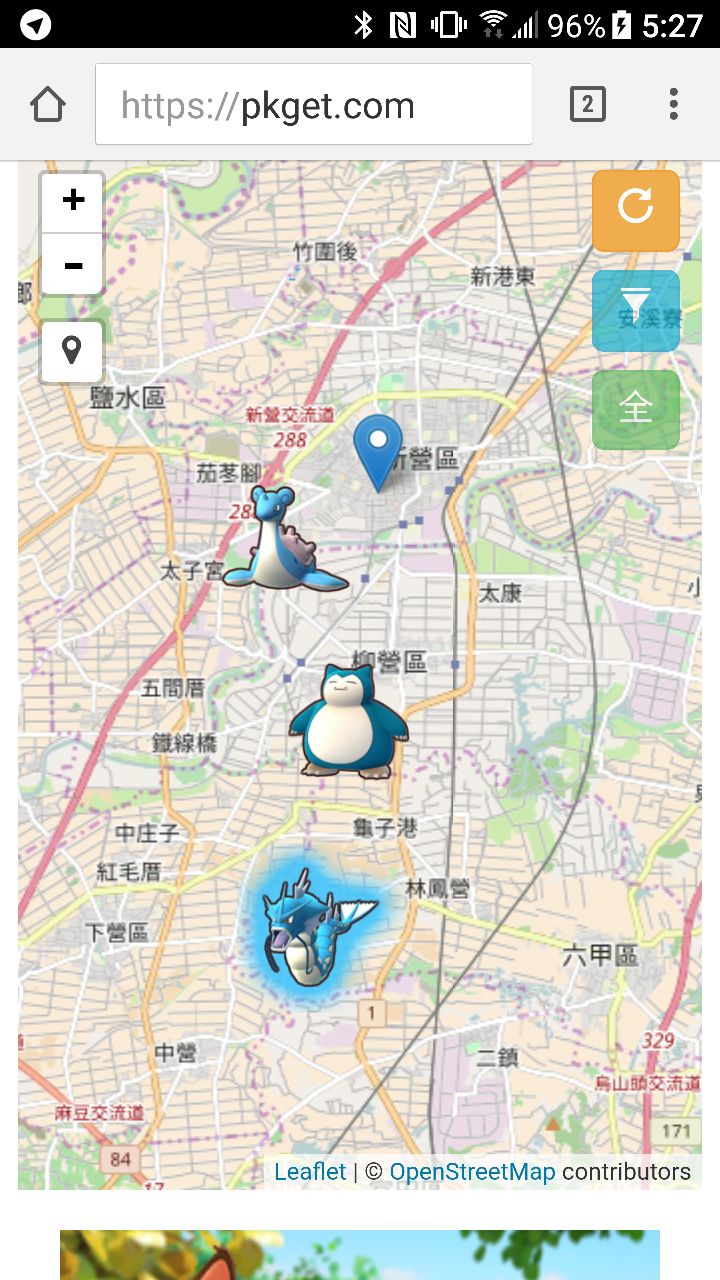The width and height of the screenshot is (720, 1280).
Task: Select the Snorlax marker on the map
Action: [348, 722]
